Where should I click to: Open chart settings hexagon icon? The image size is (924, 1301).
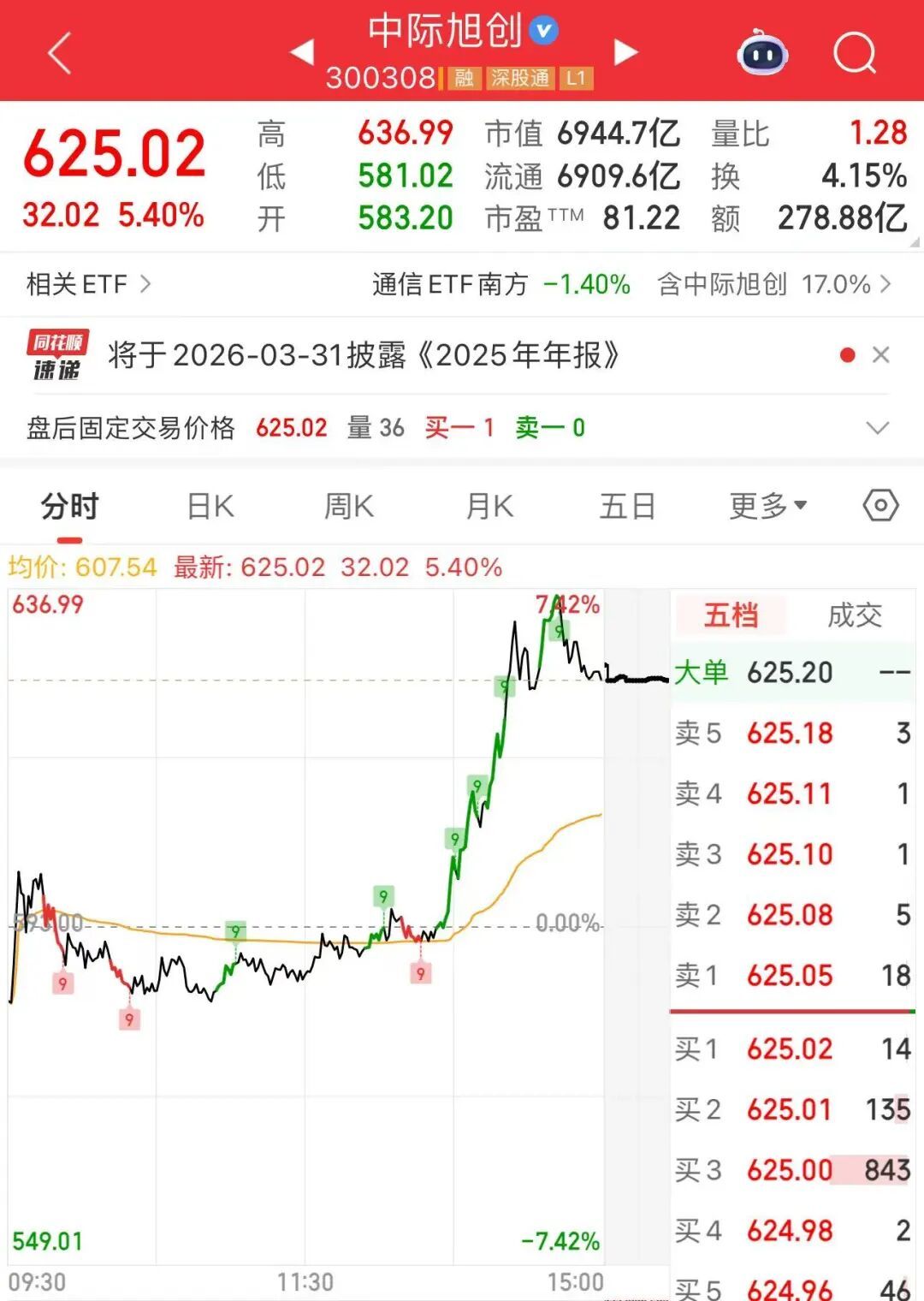tap(880, 506)
